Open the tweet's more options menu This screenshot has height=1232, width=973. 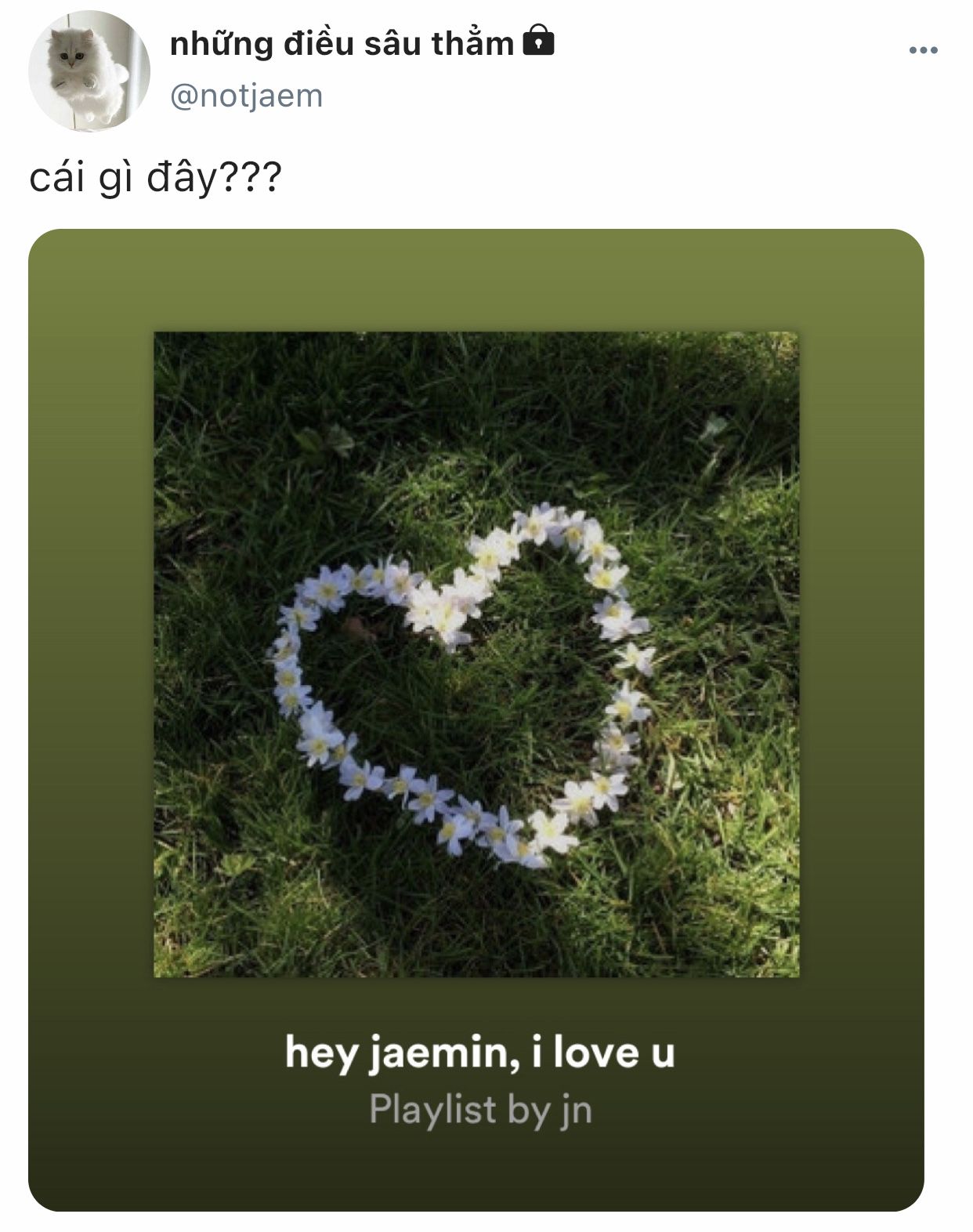tap(923, 51)
